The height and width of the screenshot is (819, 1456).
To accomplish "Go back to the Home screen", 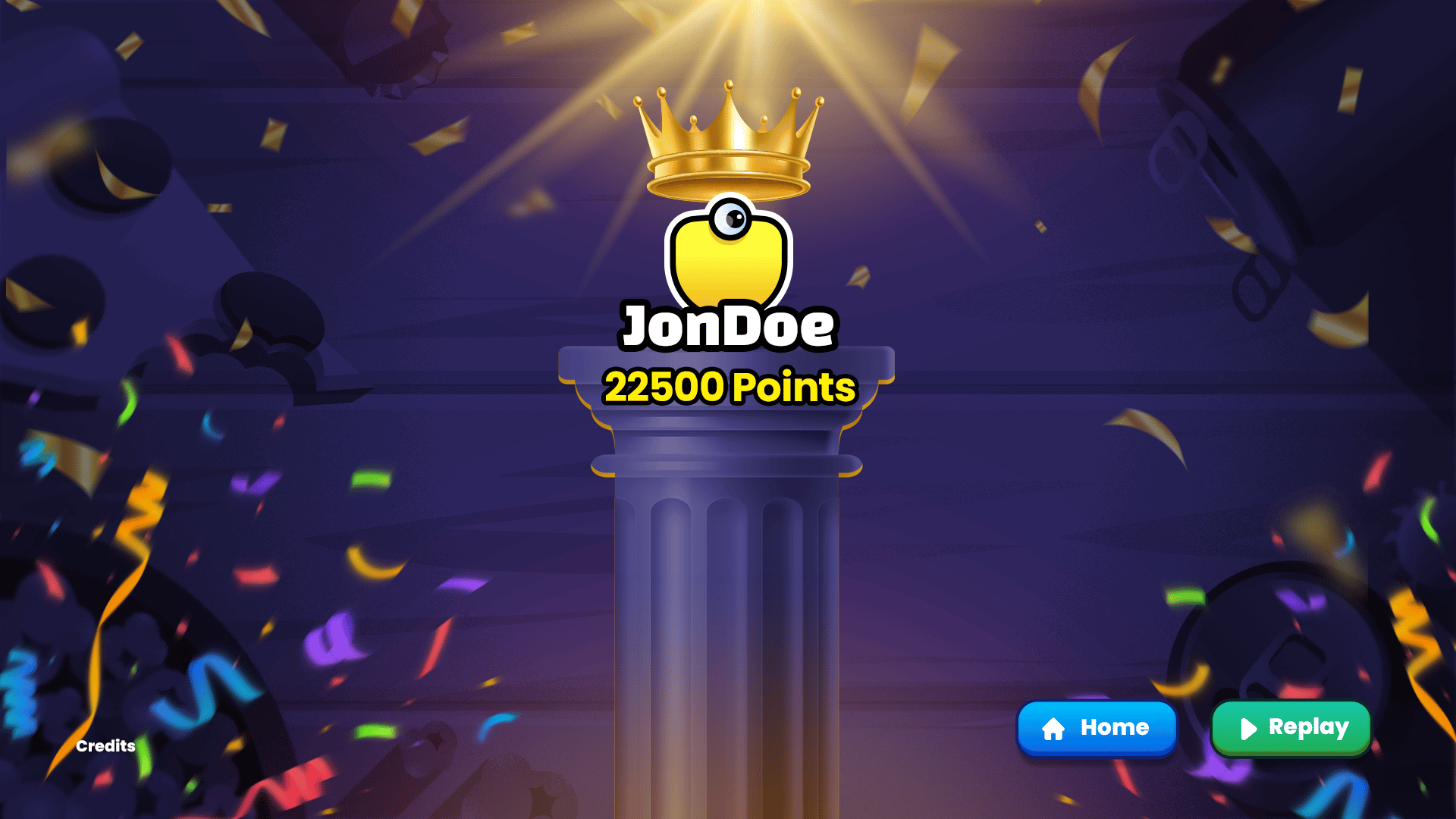I will 1097,727.
